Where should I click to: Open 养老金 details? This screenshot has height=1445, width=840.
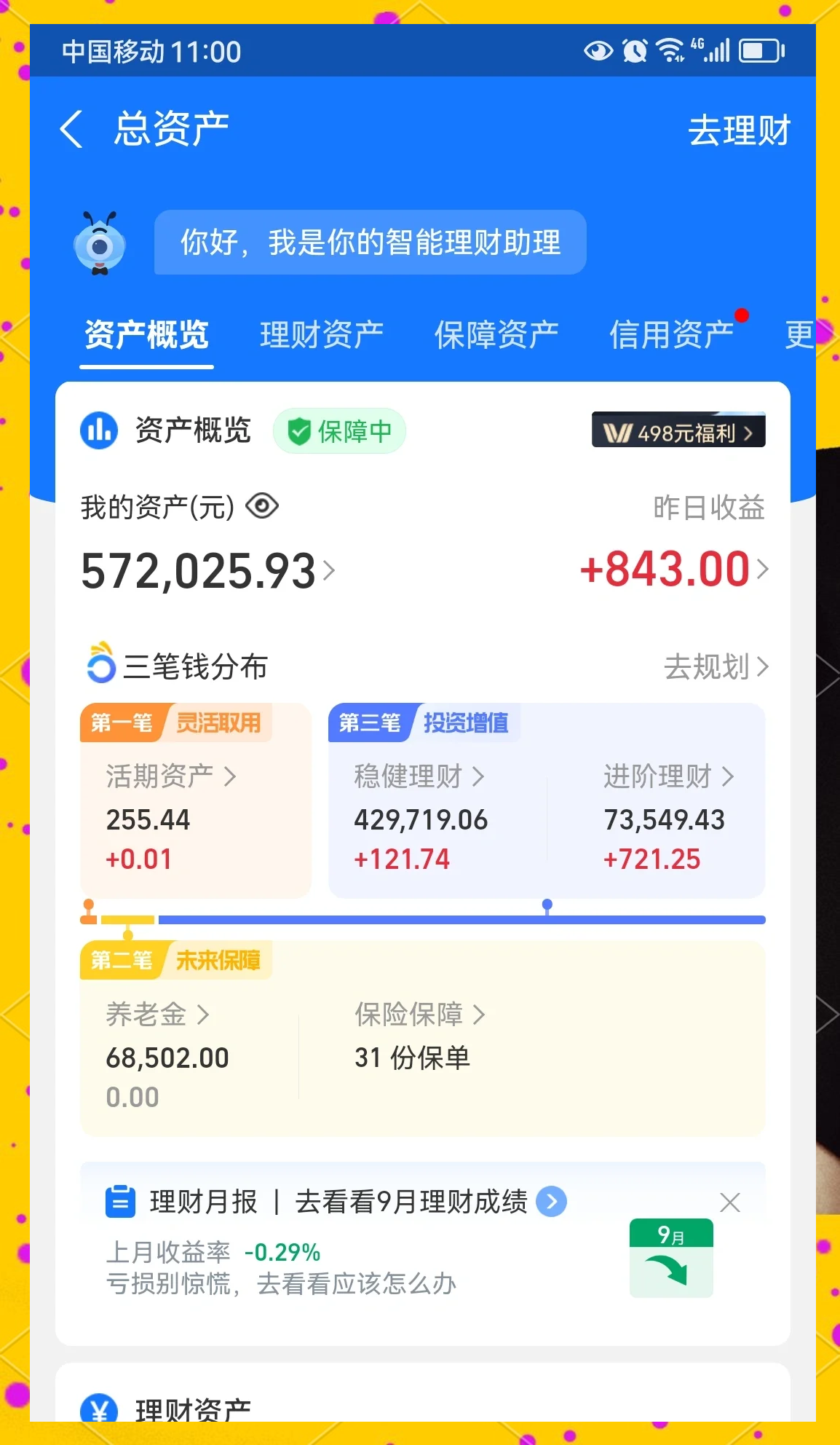[x=157, y=1015]
